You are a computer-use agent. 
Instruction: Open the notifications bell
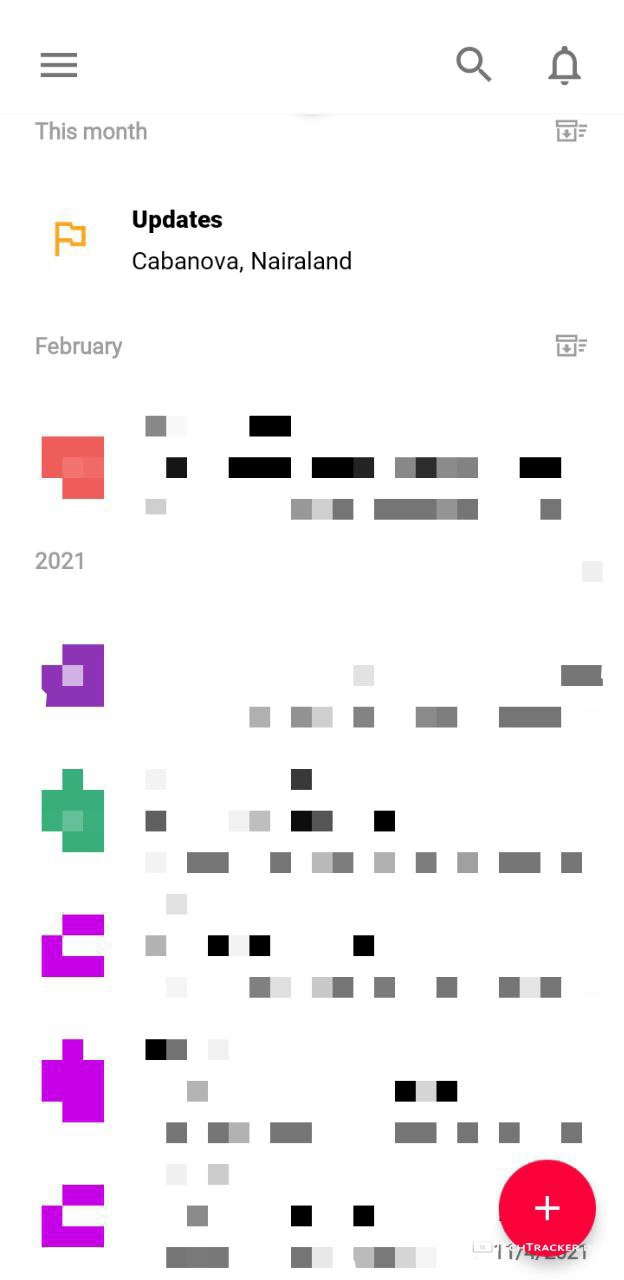[x=564, y=65]
